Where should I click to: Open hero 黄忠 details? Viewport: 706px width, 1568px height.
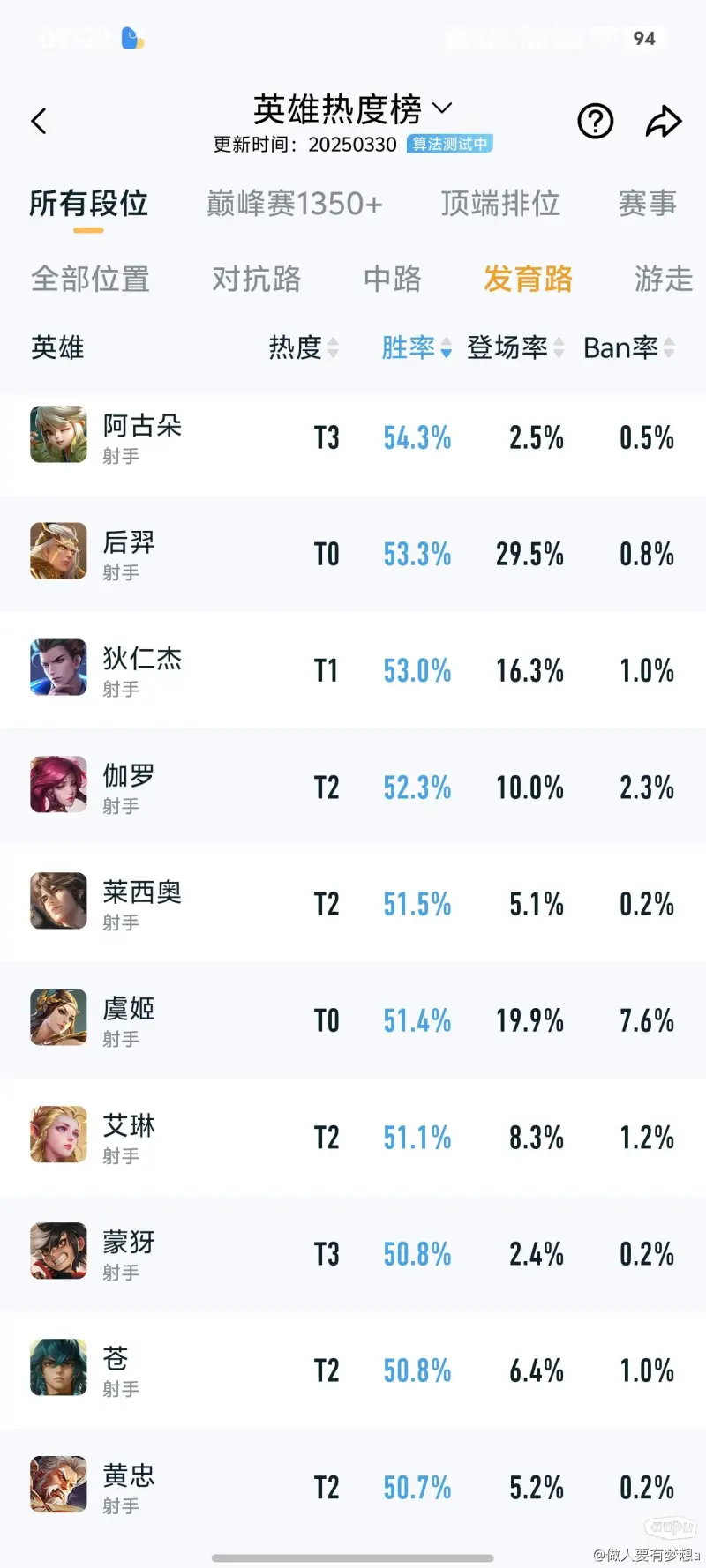(128, 1486)
